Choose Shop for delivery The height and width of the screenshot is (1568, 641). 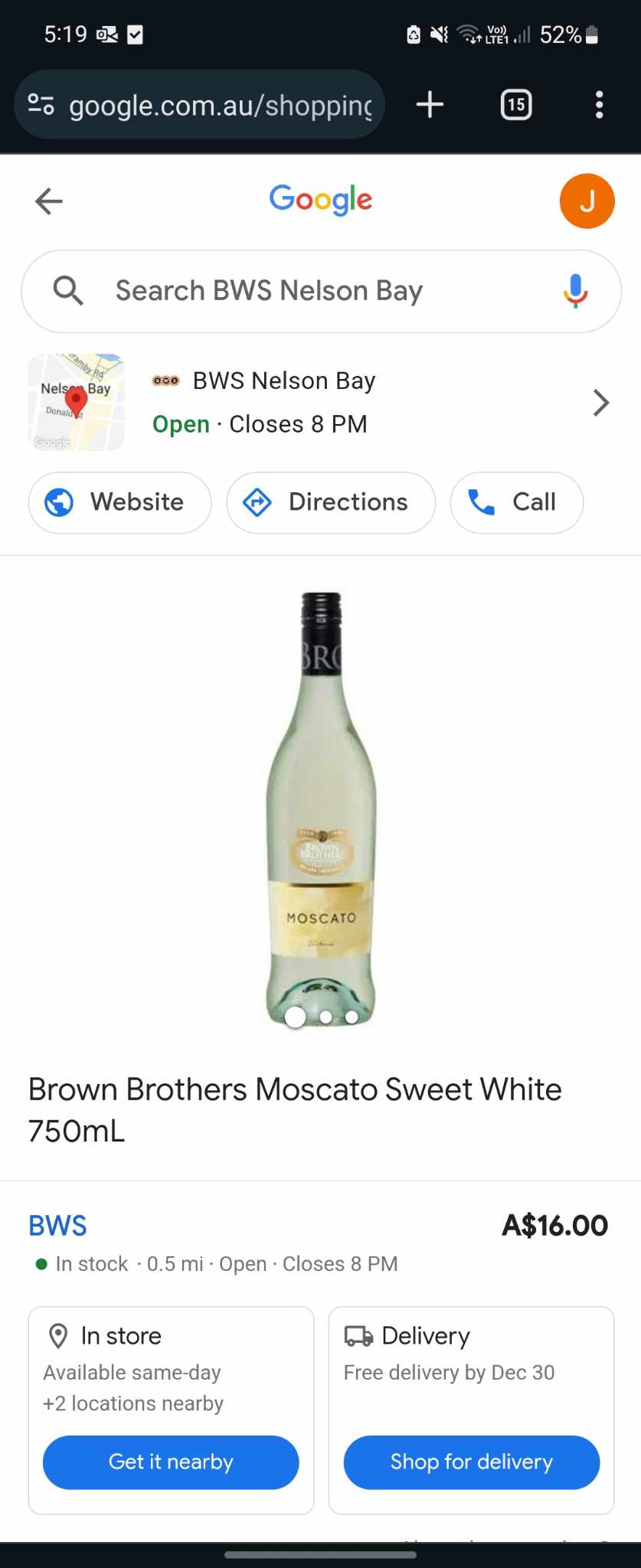tap(471, 1462)
